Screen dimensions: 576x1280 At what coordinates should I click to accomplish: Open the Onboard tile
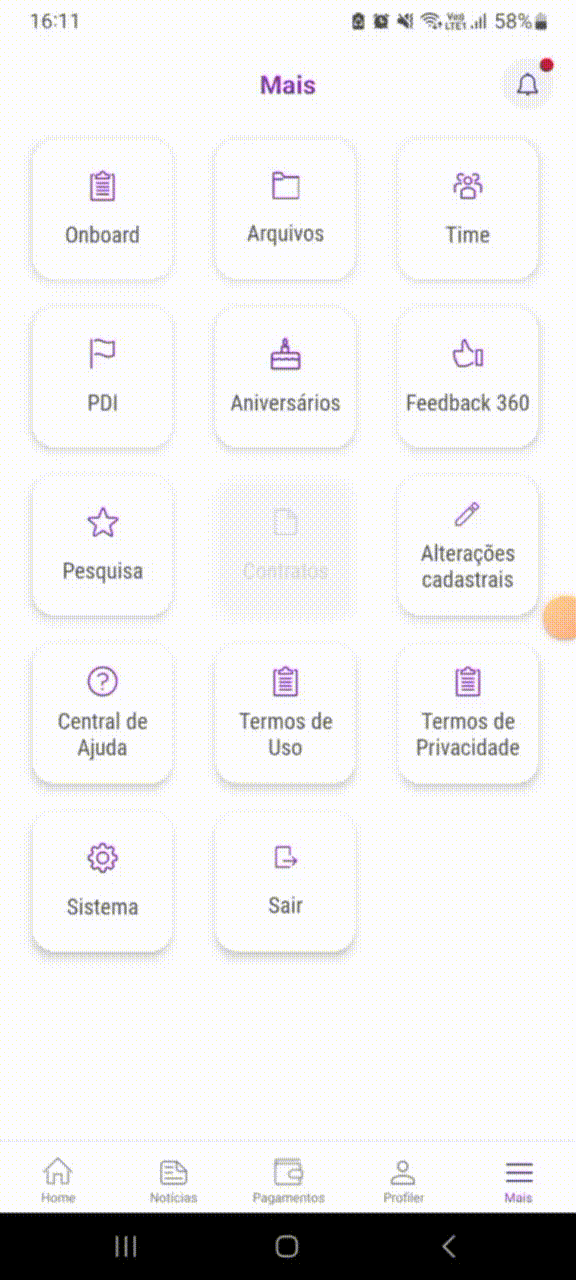(x=102, y=209)
